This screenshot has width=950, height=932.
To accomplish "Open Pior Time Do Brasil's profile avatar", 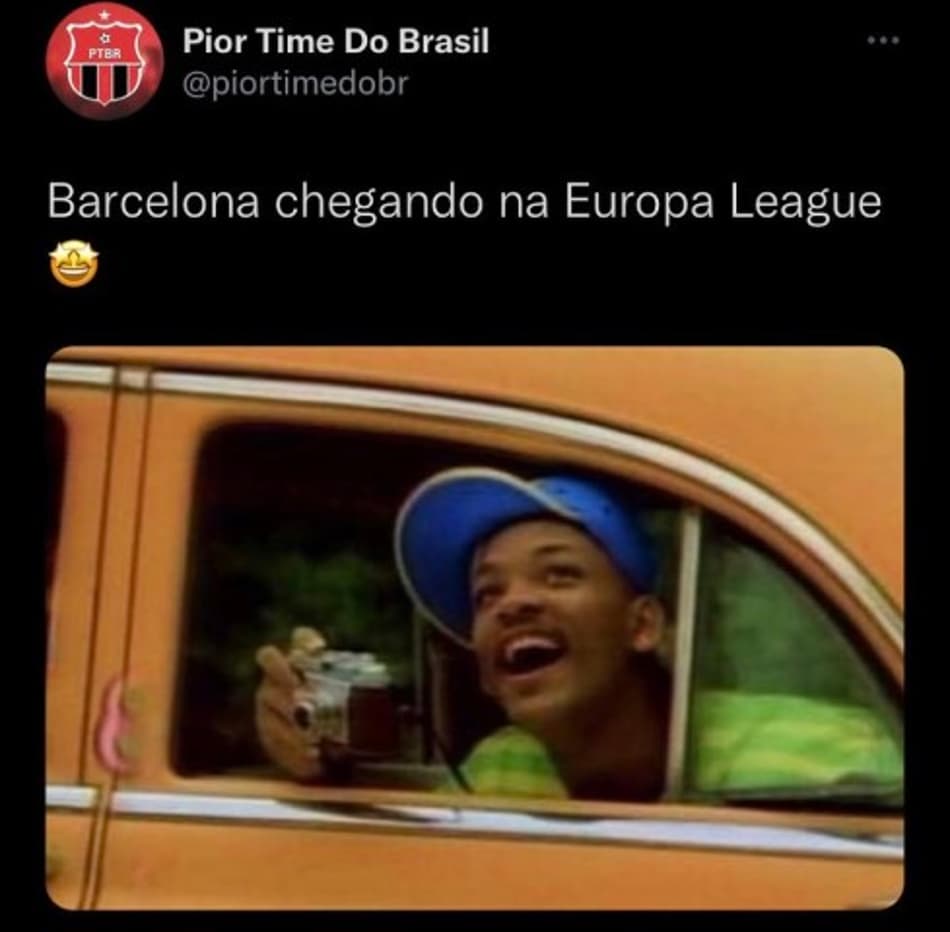I will 104,60.
